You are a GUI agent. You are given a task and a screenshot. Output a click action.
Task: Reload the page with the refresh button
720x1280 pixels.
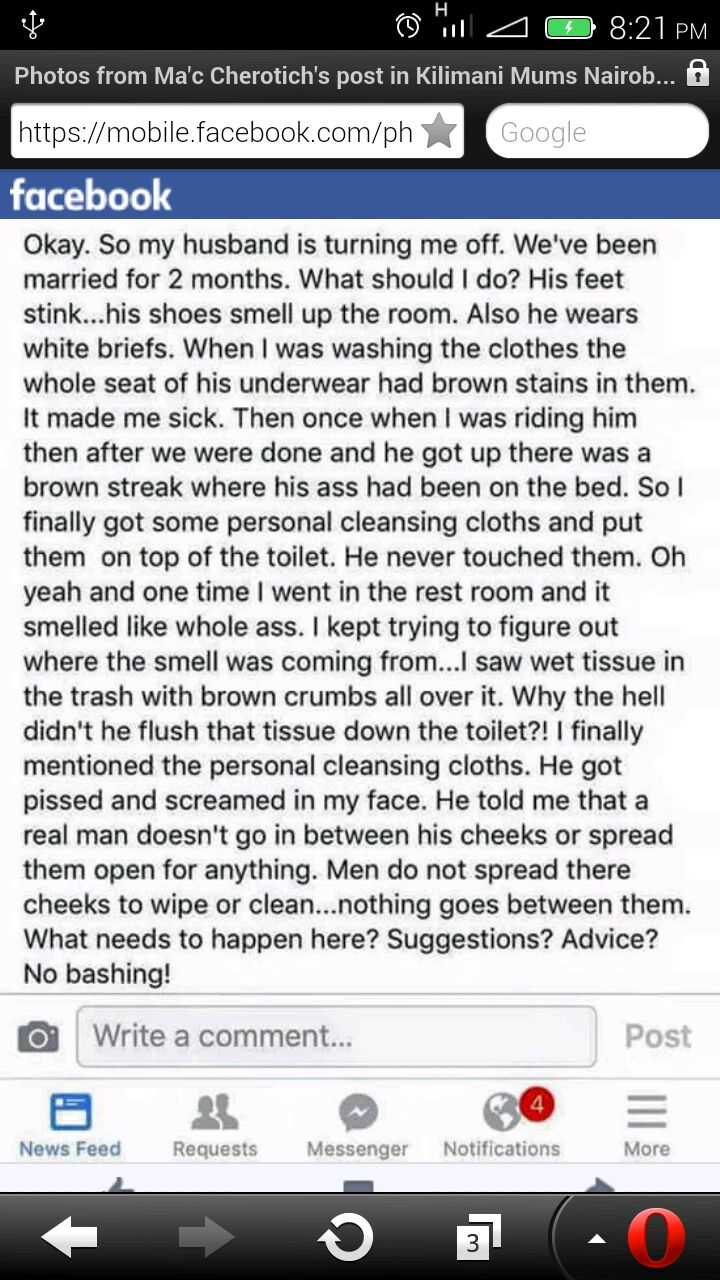point(345,1240)
